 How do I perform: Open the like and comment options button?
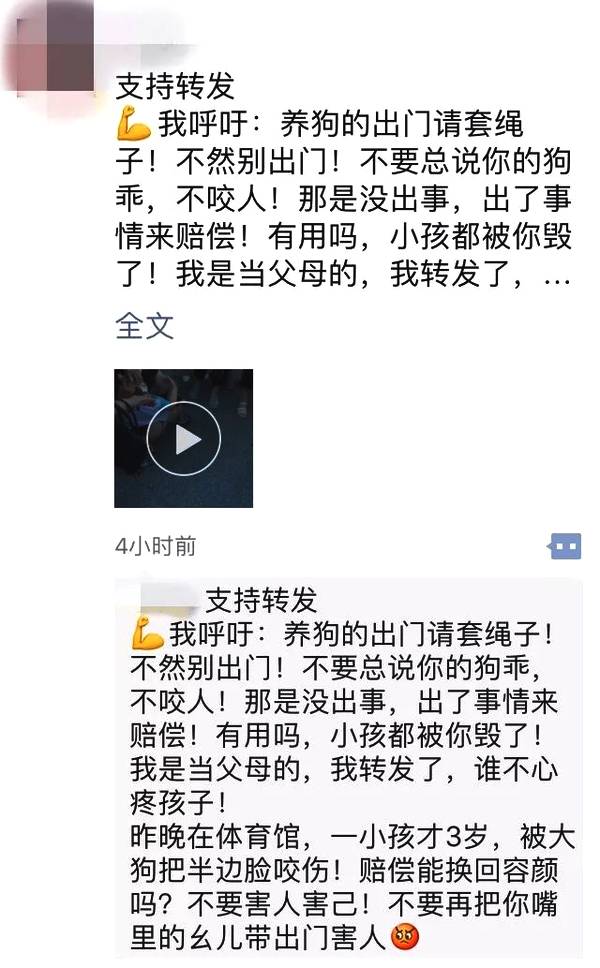tap(565, 546)
